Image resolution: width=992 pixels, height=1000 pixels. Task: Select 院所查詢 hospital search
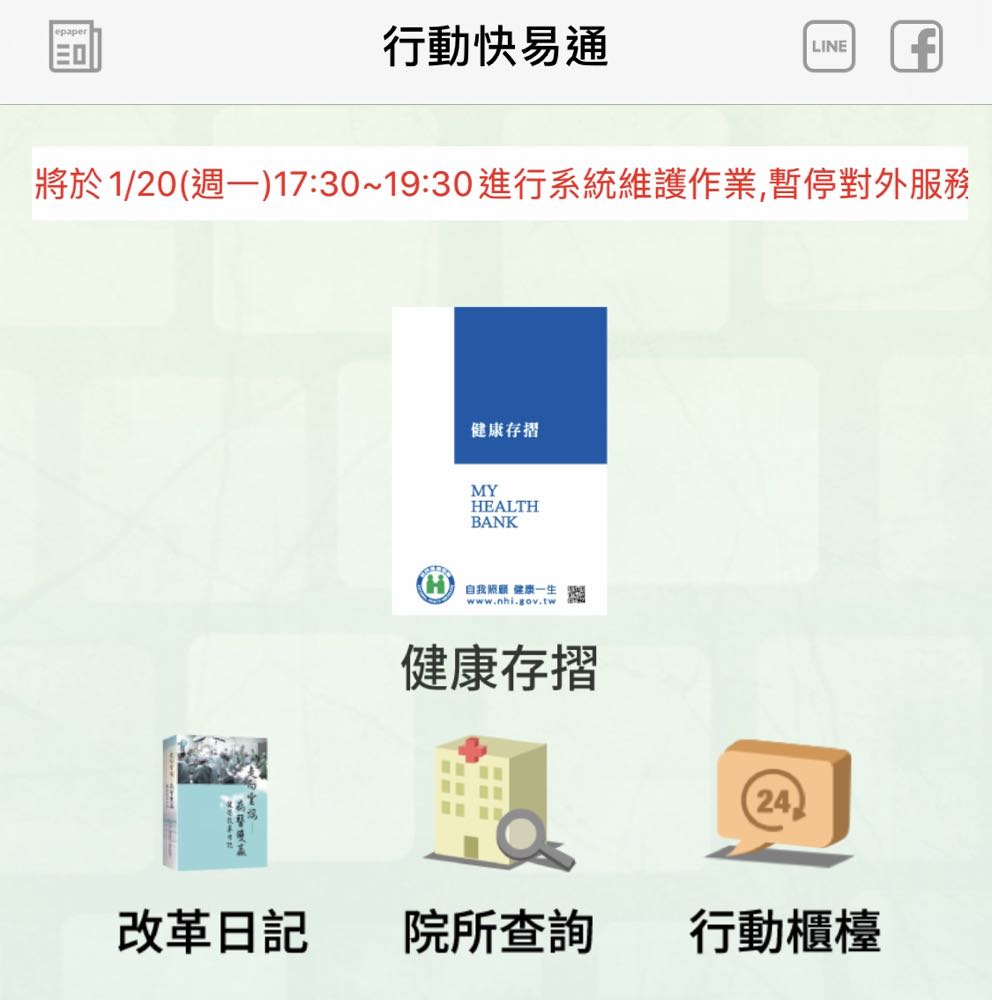(x=498, y=807)
